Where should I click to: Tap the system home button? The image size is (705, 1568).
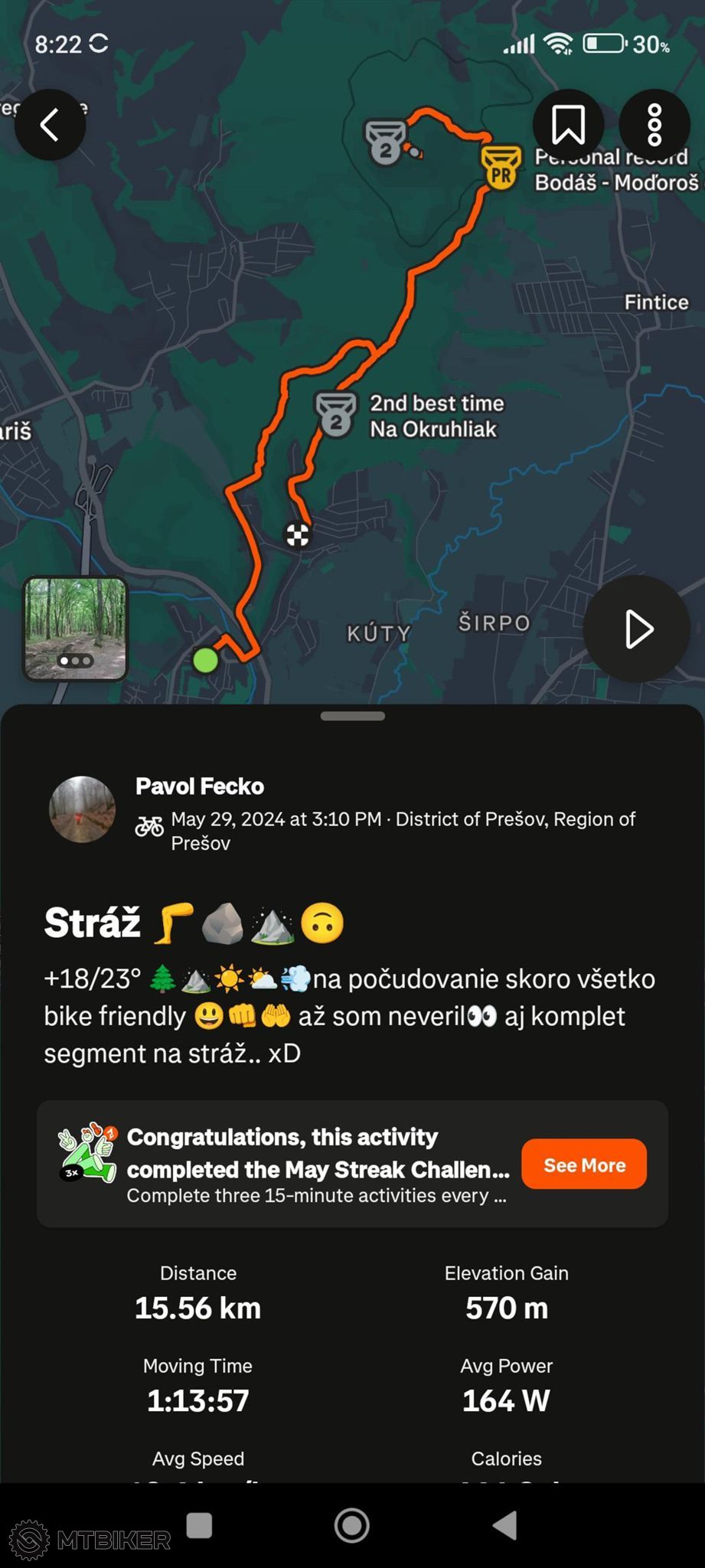coord(352,1525)
